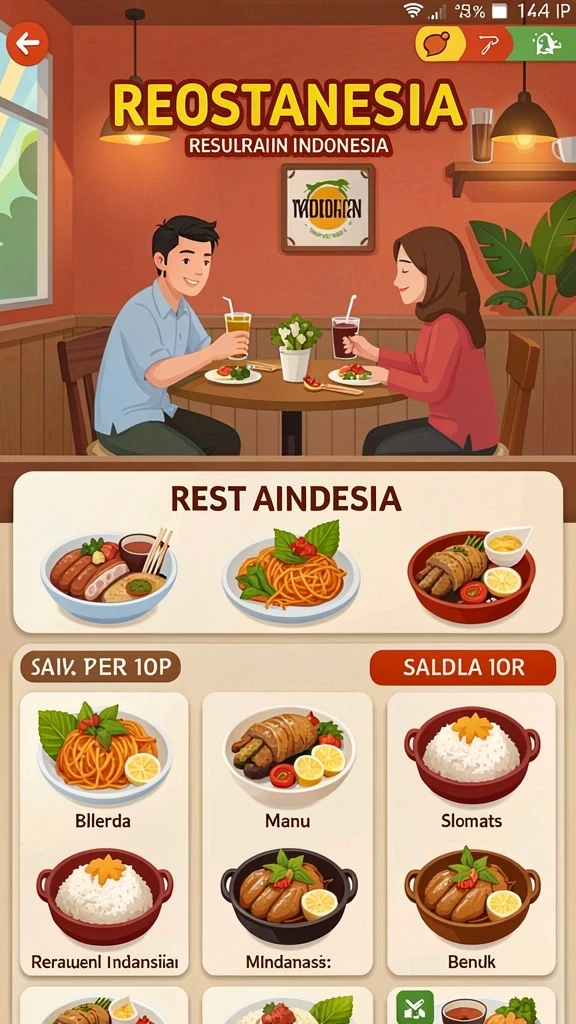Viewport: 576px width, 1024px height.
Task: Open the yellow chat bubble icon
Action: coord(439,44)
